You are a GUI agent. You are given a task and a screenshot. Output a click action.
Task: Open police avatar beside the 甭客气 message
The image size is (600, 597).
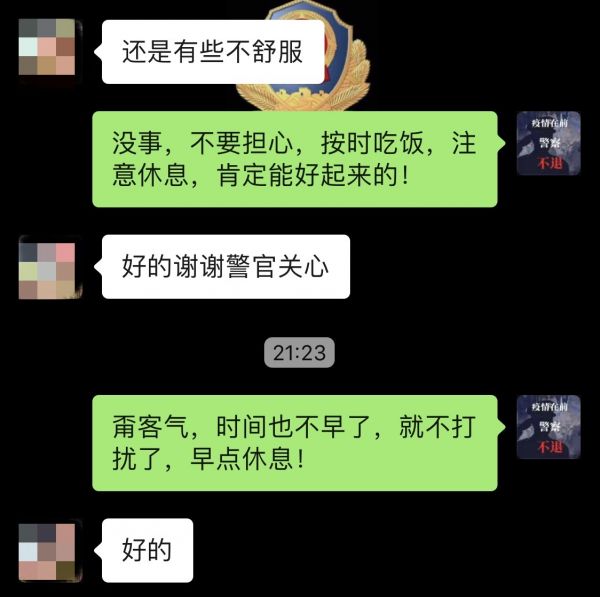pos(549,427)
